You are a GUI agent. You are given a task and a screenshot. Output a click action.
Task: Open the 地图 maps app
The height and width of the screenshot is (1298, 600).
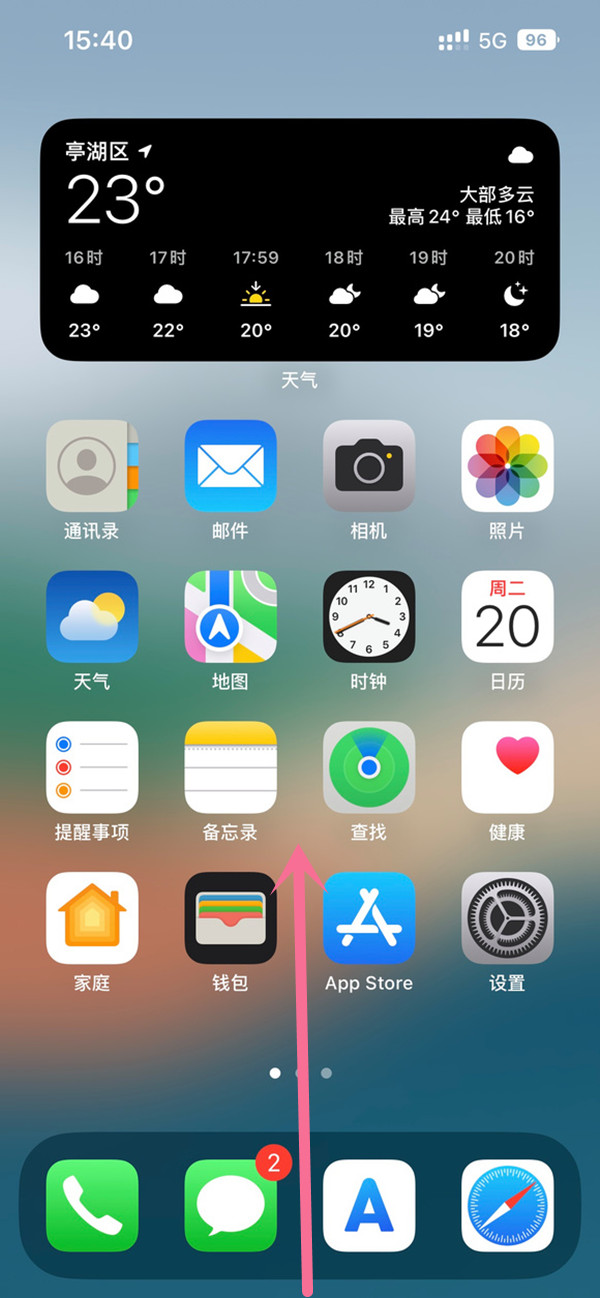pos(230,617)
